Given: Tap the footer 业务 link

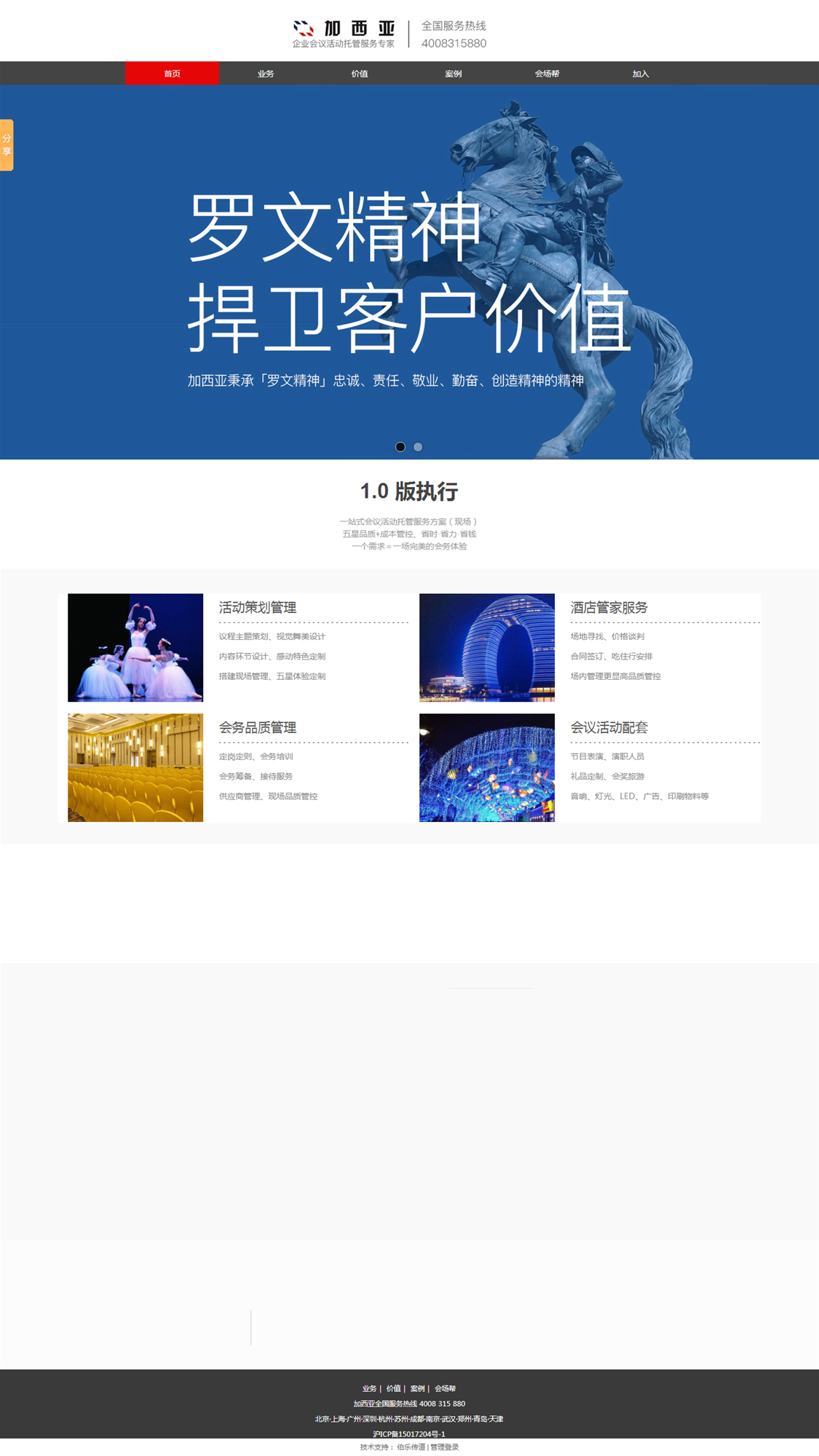Looking at the screenshot, I should click(370, 1388).
